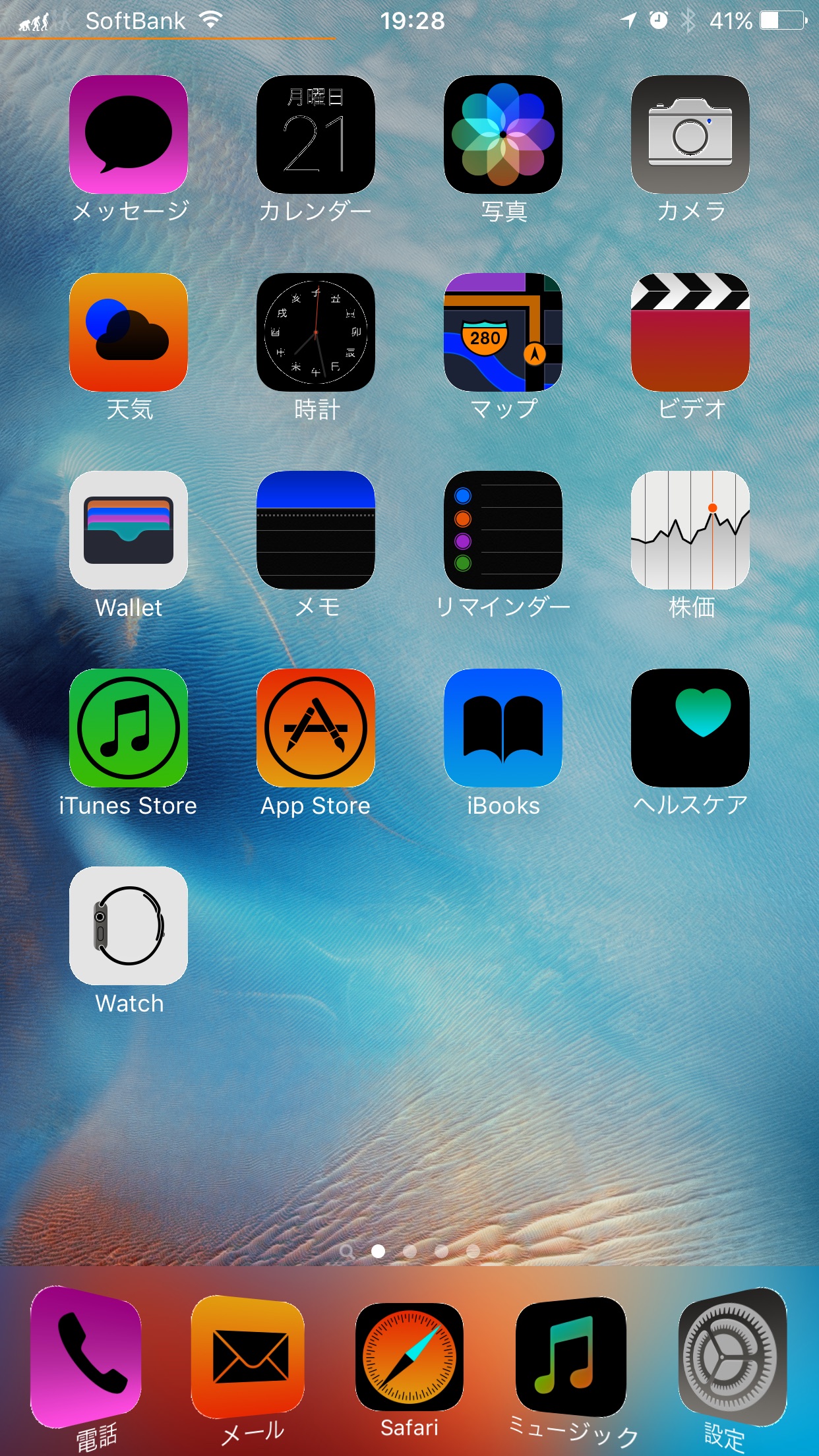The image size is (819, 1456).
Task: Open the メッセージ (Messages) app
Action: (x=129, y=135)
